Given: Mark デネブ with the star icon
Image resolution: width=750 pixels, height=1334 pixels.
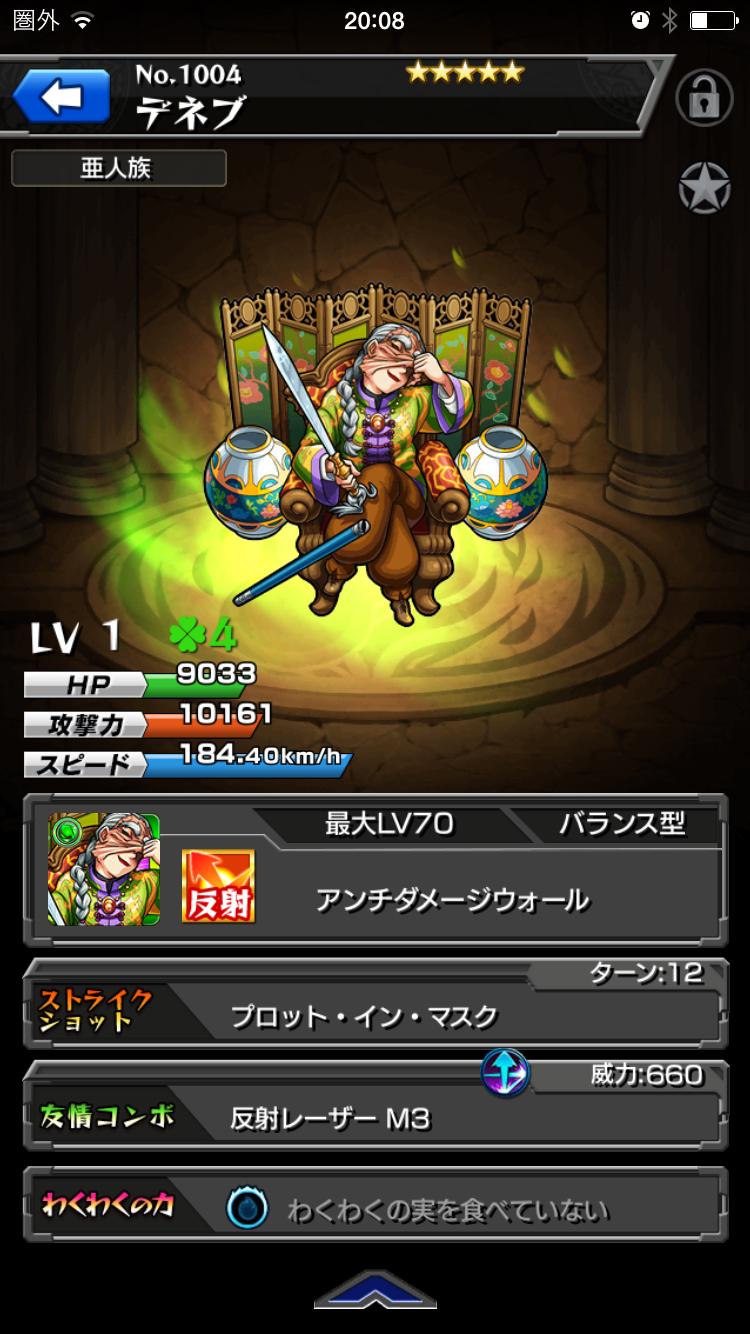Looking at the screenshot, I should point(704,188).
